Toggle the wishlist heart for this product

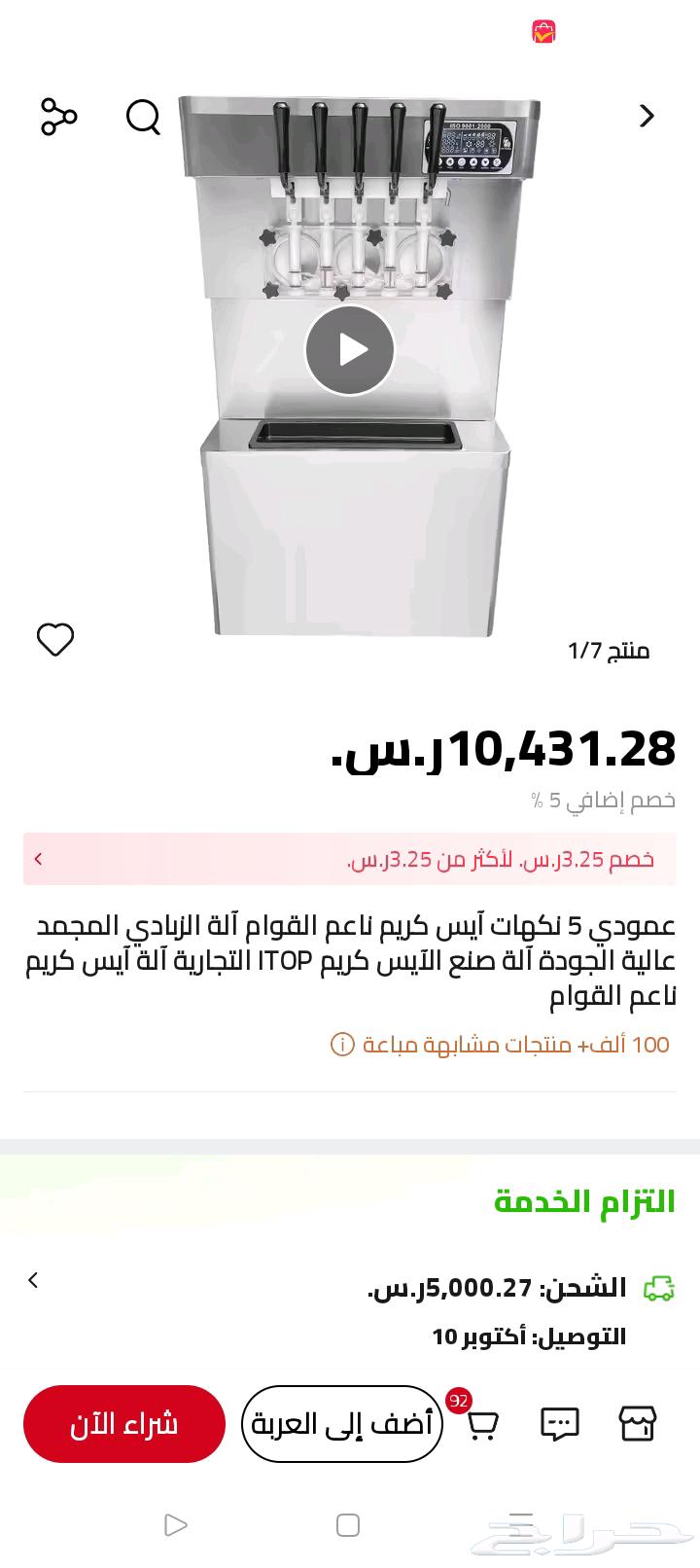[54, 639]
